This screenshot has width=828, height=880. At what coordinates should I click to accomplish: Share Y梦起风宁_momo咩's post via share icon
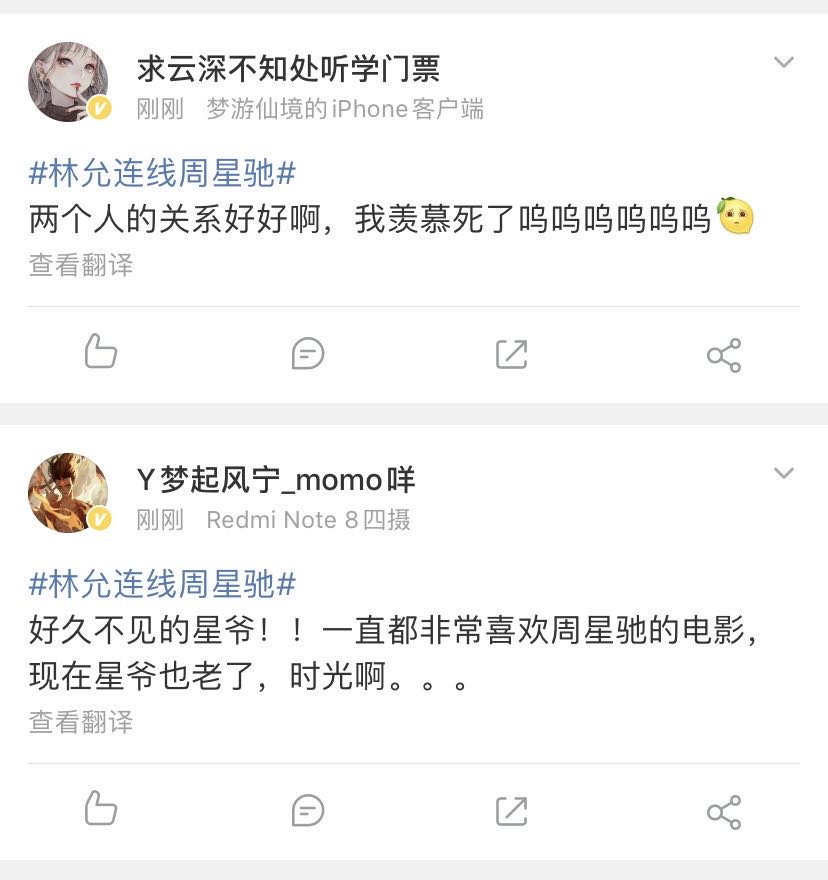(723, 811)
